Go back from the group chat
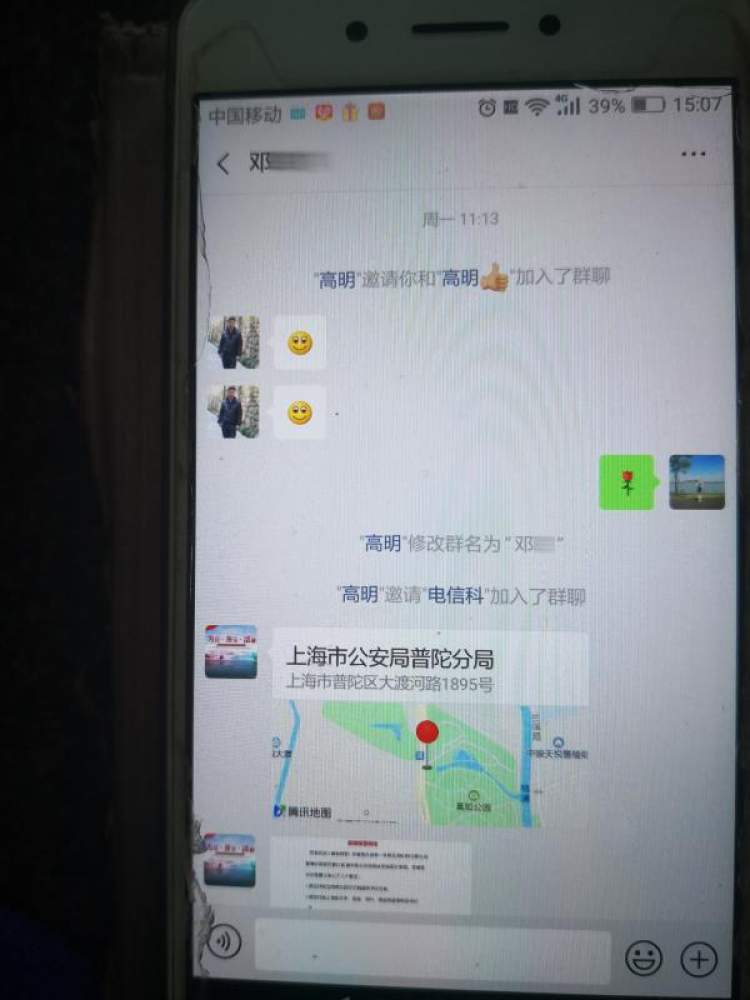The width and height of the screenshot is (750, 1000). [224, 164]
